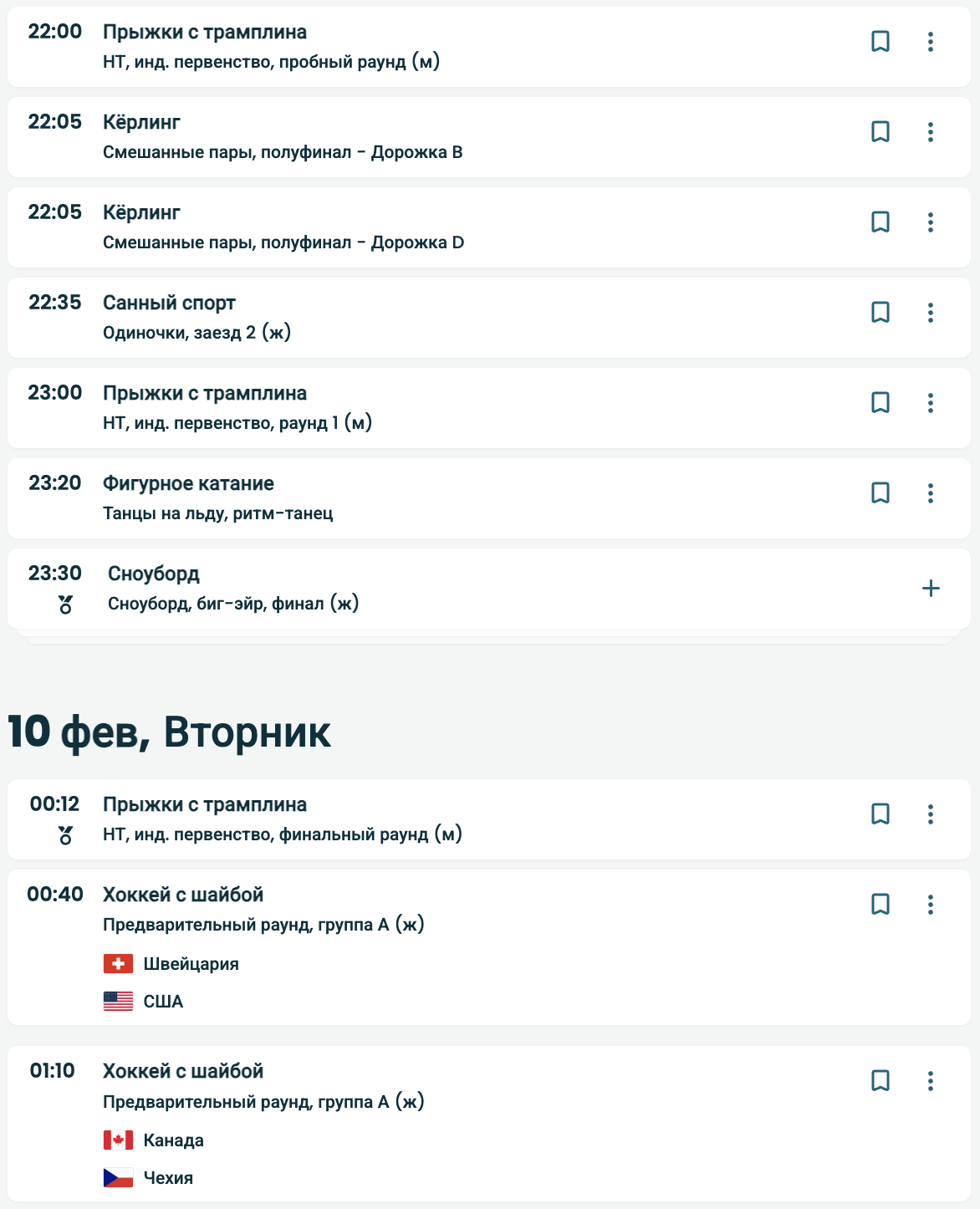This screenshot has height=1209, width=980.
Task: Open the Хоккей Канада vs Чехия card
Action: tap(502, 1120)
